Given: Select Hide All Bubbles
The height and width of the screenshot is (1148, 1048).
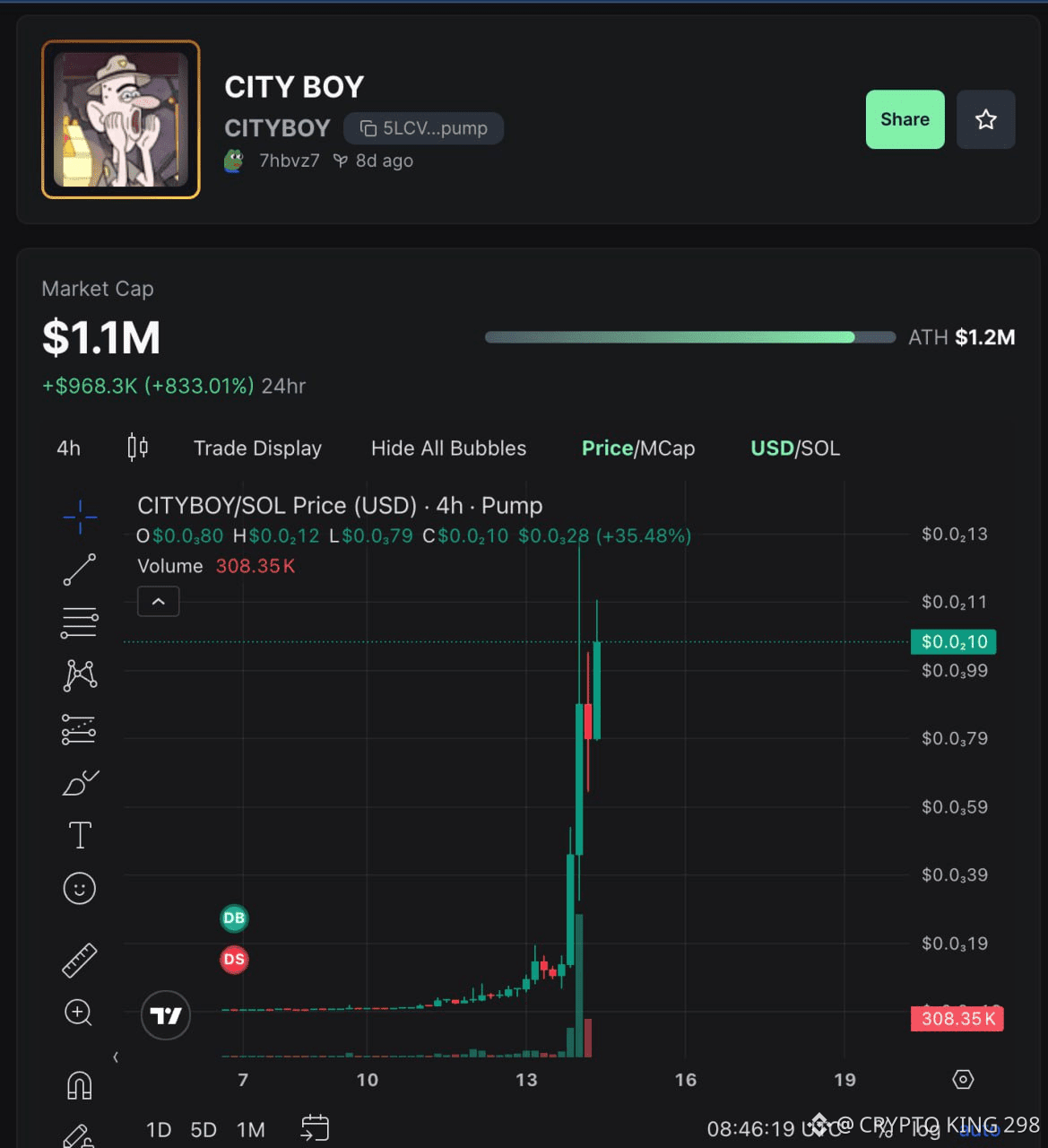Looking at the screenshot, I should coord(448,448).
